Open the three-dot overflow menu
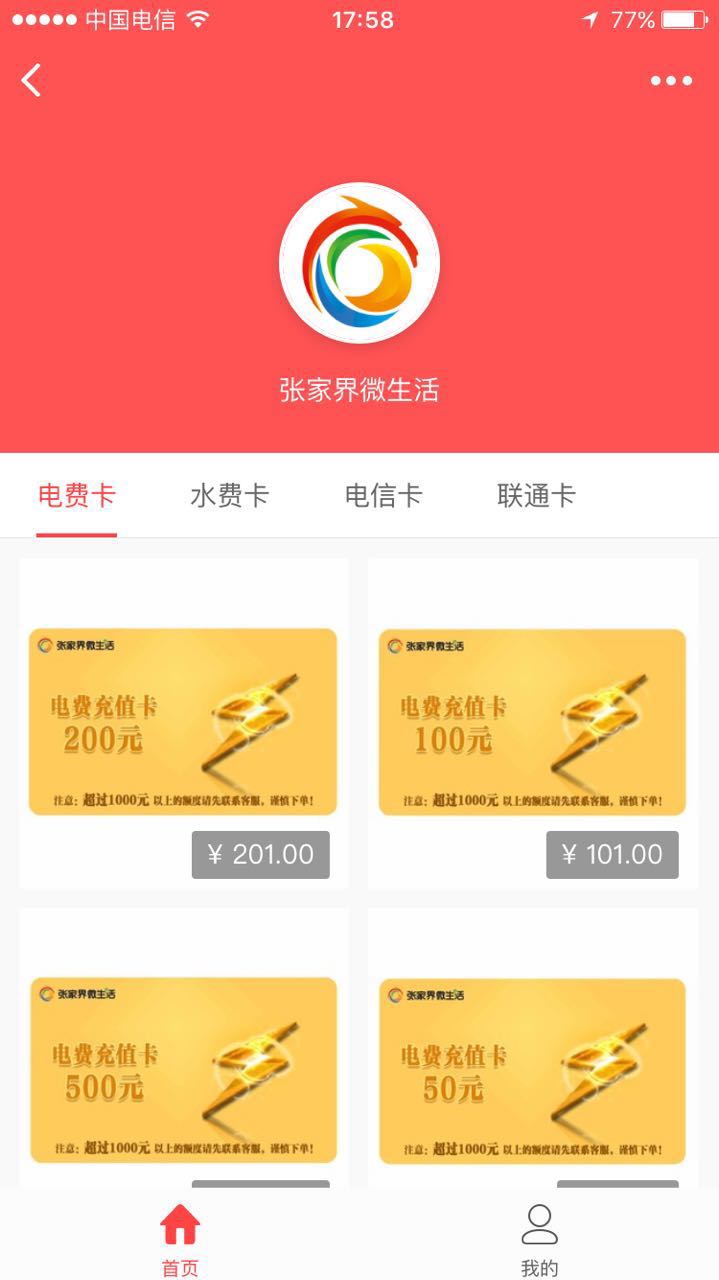The image size is (719, 1280). tap(671, 81)
